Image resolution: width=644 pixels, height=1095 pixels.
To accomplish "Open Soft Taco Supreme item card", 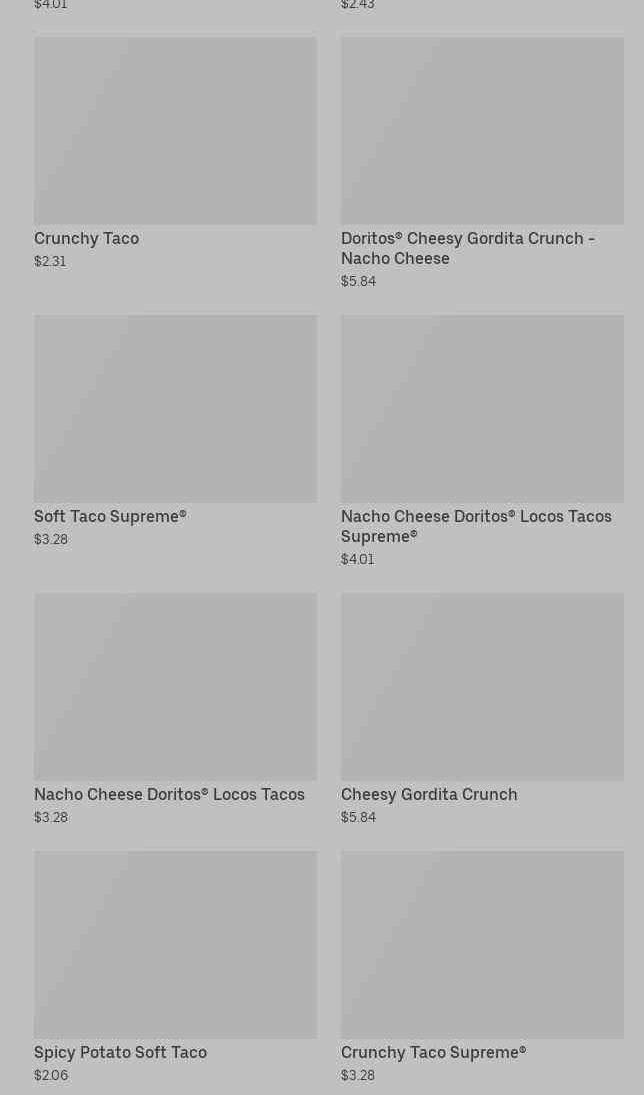I will [175, 432].
